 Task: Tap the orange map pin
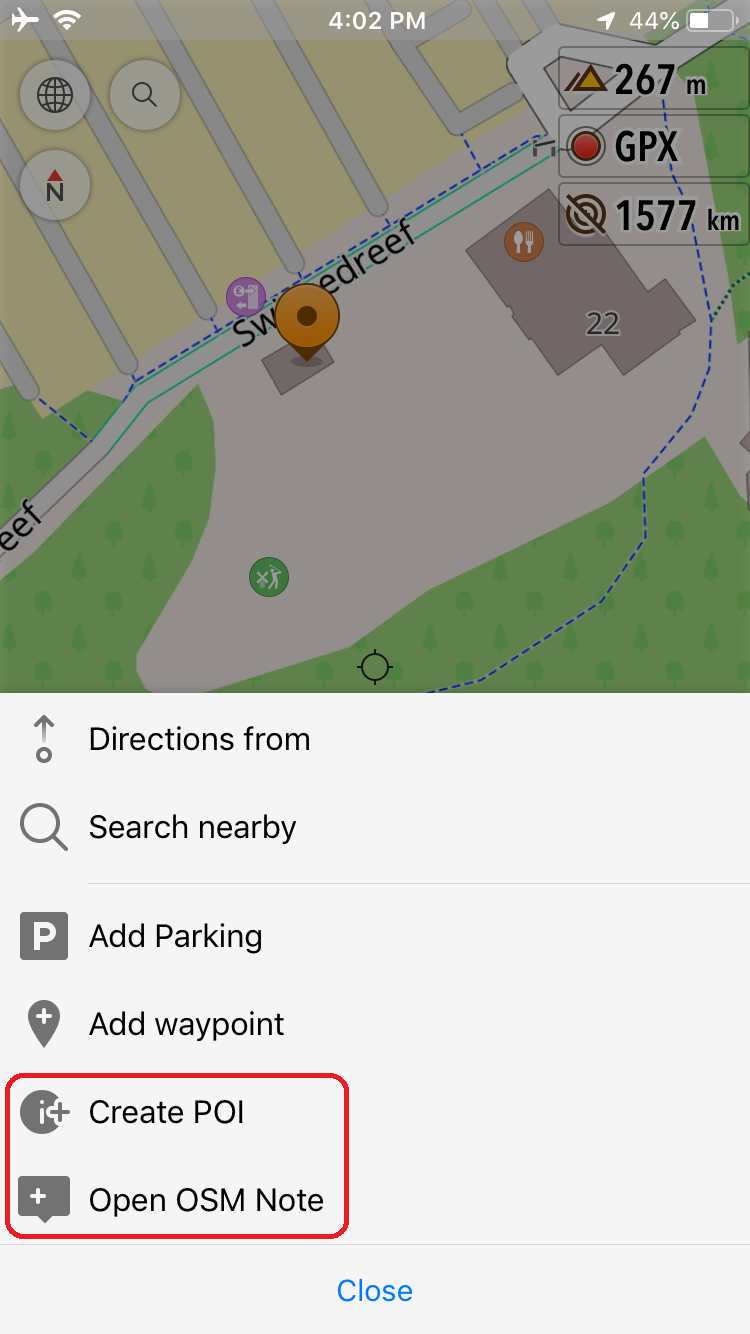click(x=307, y=318)
